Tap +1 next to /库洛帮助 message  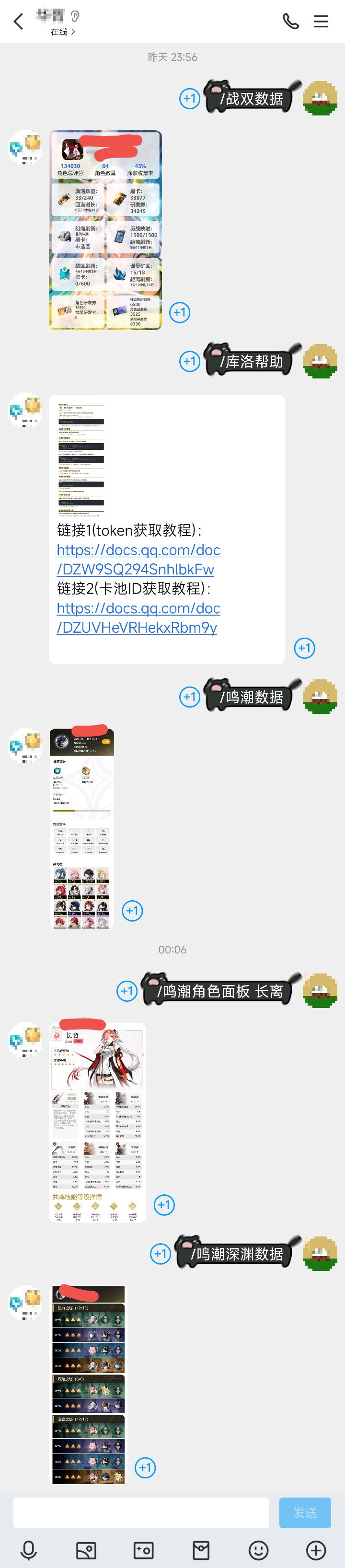(x=190, y=361)
